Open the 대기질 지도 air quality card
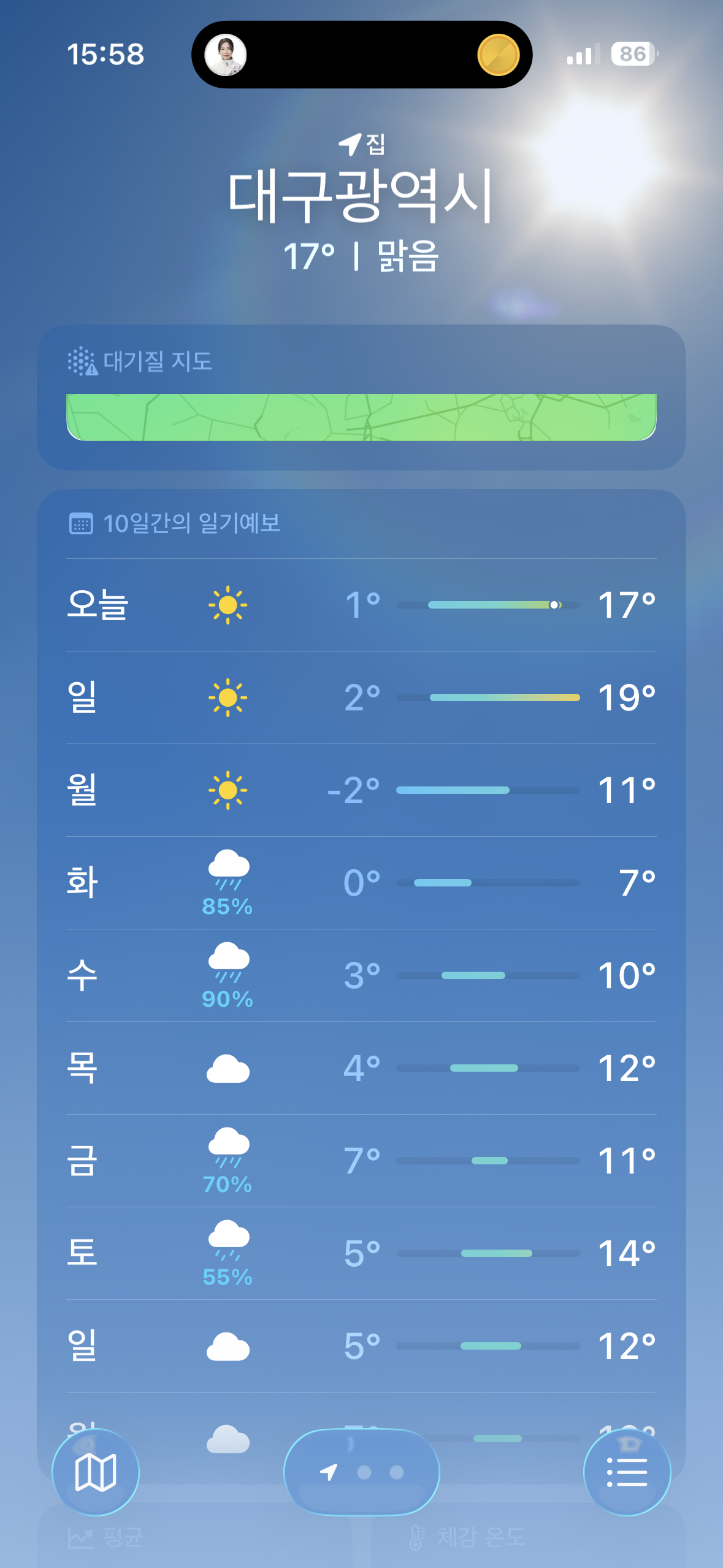This screenshot has width=723, height=1568. click(361, 398)
